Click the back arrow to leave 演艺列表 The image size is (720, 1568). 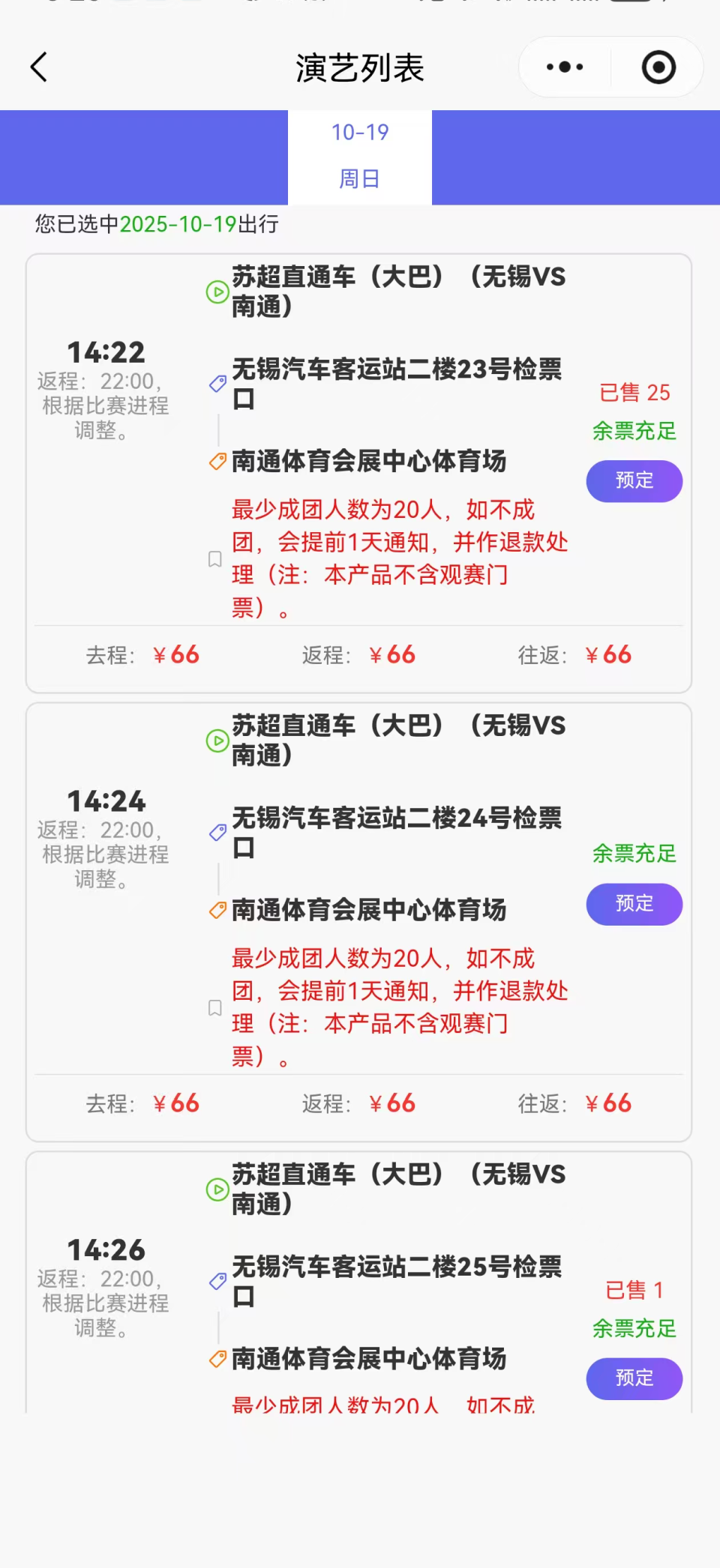(39, 66)
